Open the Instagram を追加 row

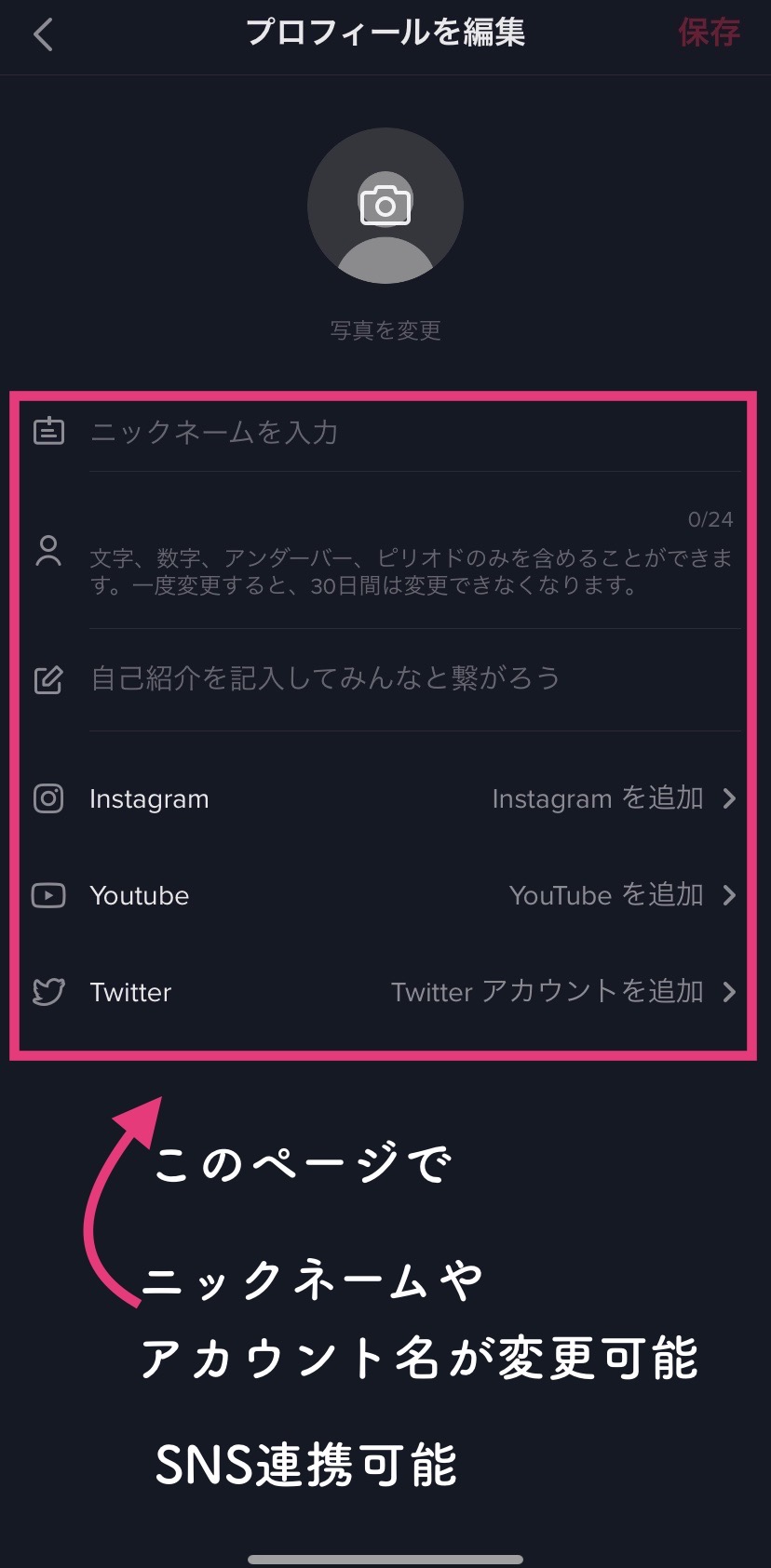point(385,798)
